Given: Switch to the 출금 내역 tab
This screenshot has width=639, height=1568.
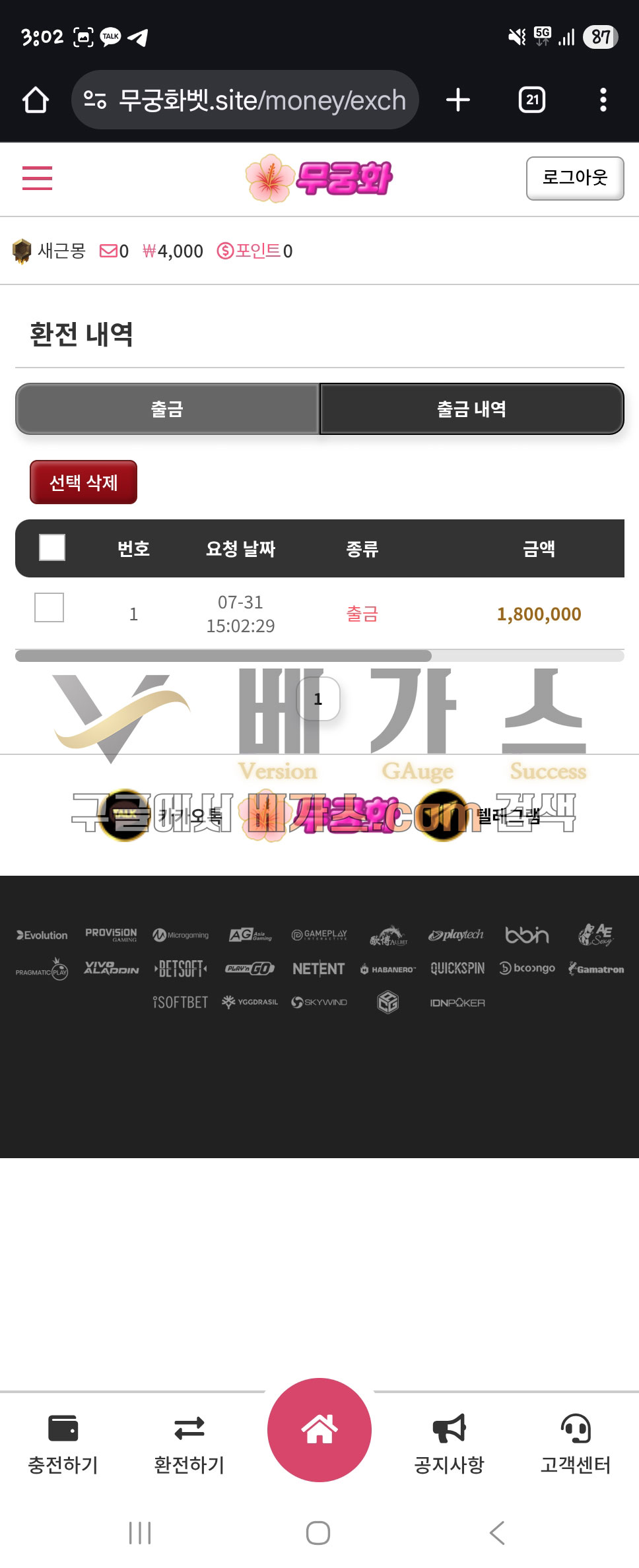Looking at the screenshot, I should coord(471,409).
